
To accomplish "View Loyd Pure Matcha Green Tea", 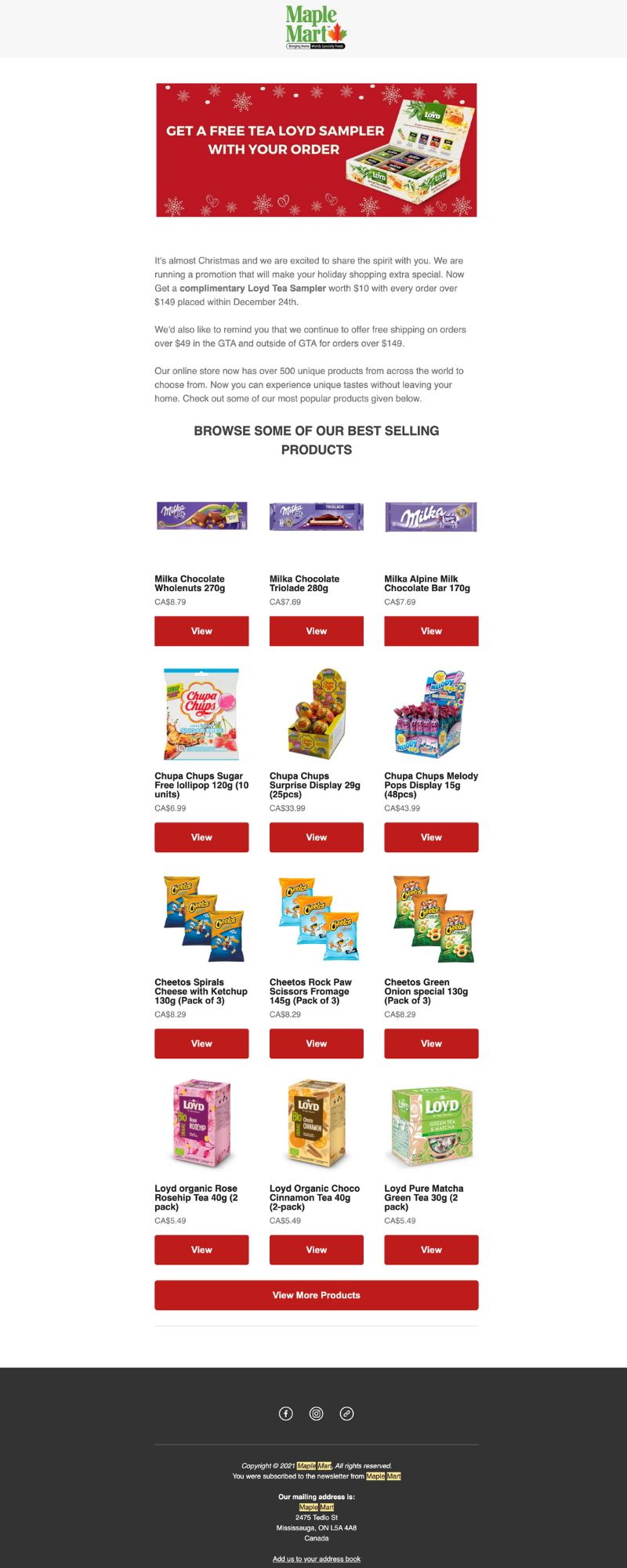I will [x=431, y=1250].
